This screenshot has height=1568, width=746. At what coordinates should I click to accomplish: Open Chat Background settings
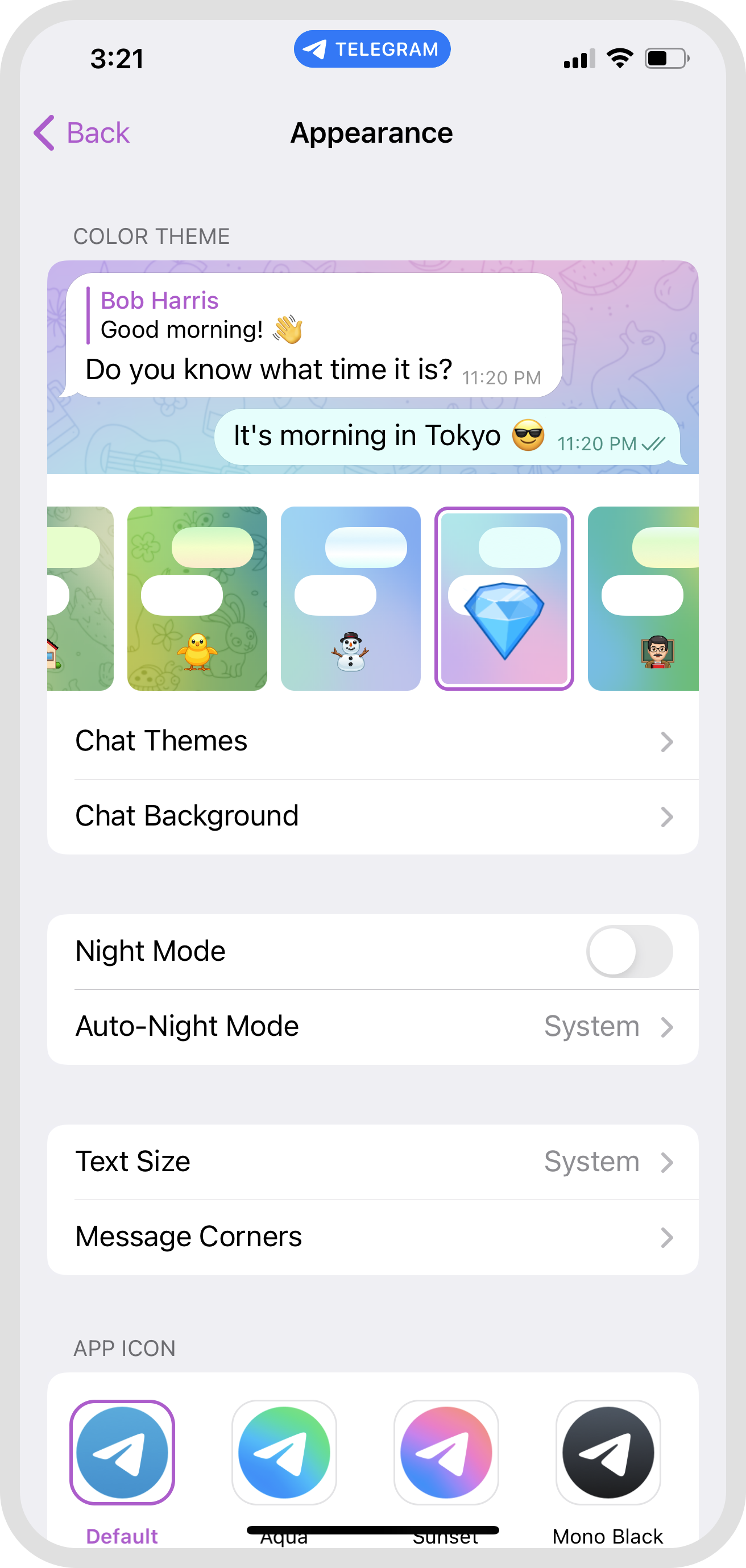click(x=372, y=816)
